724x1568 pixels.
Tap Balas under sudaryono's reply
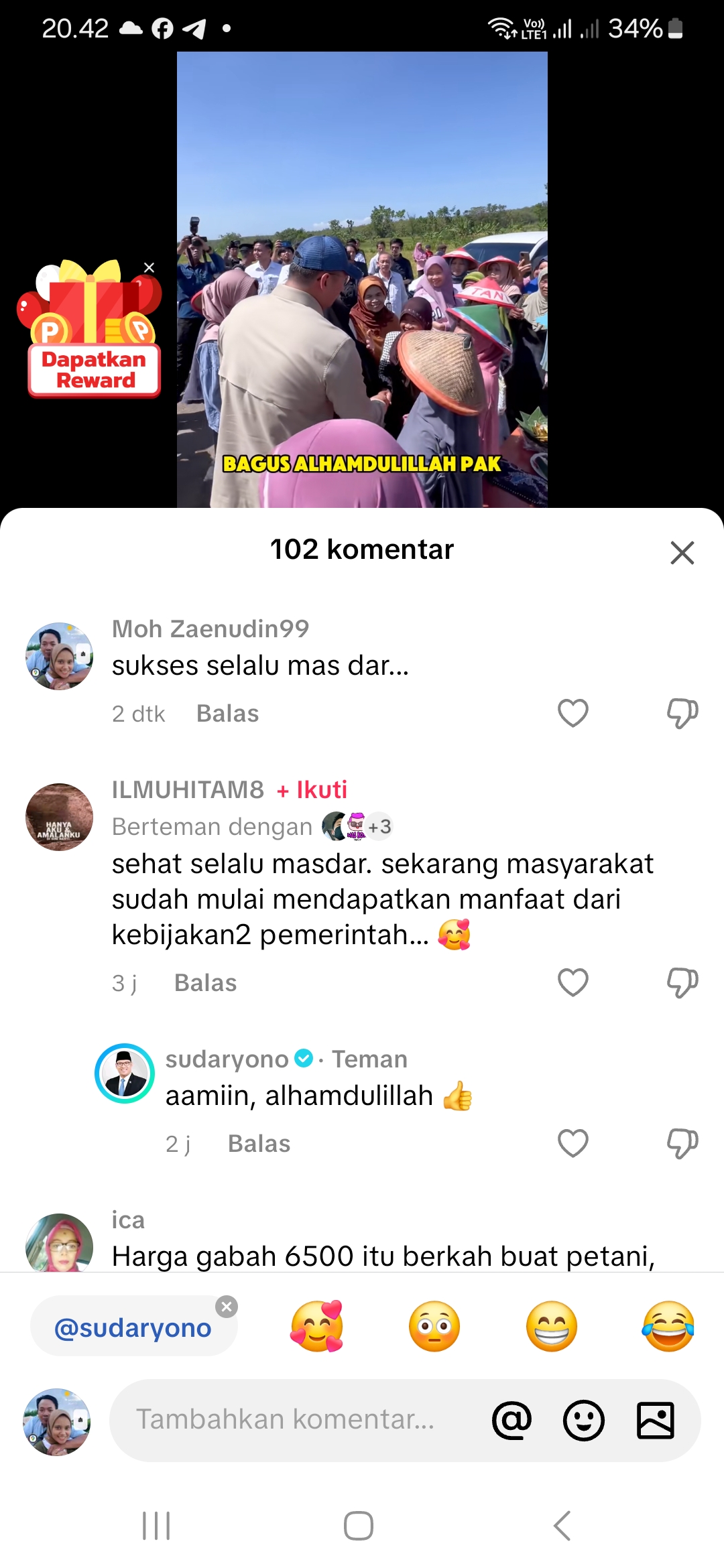259,1144
